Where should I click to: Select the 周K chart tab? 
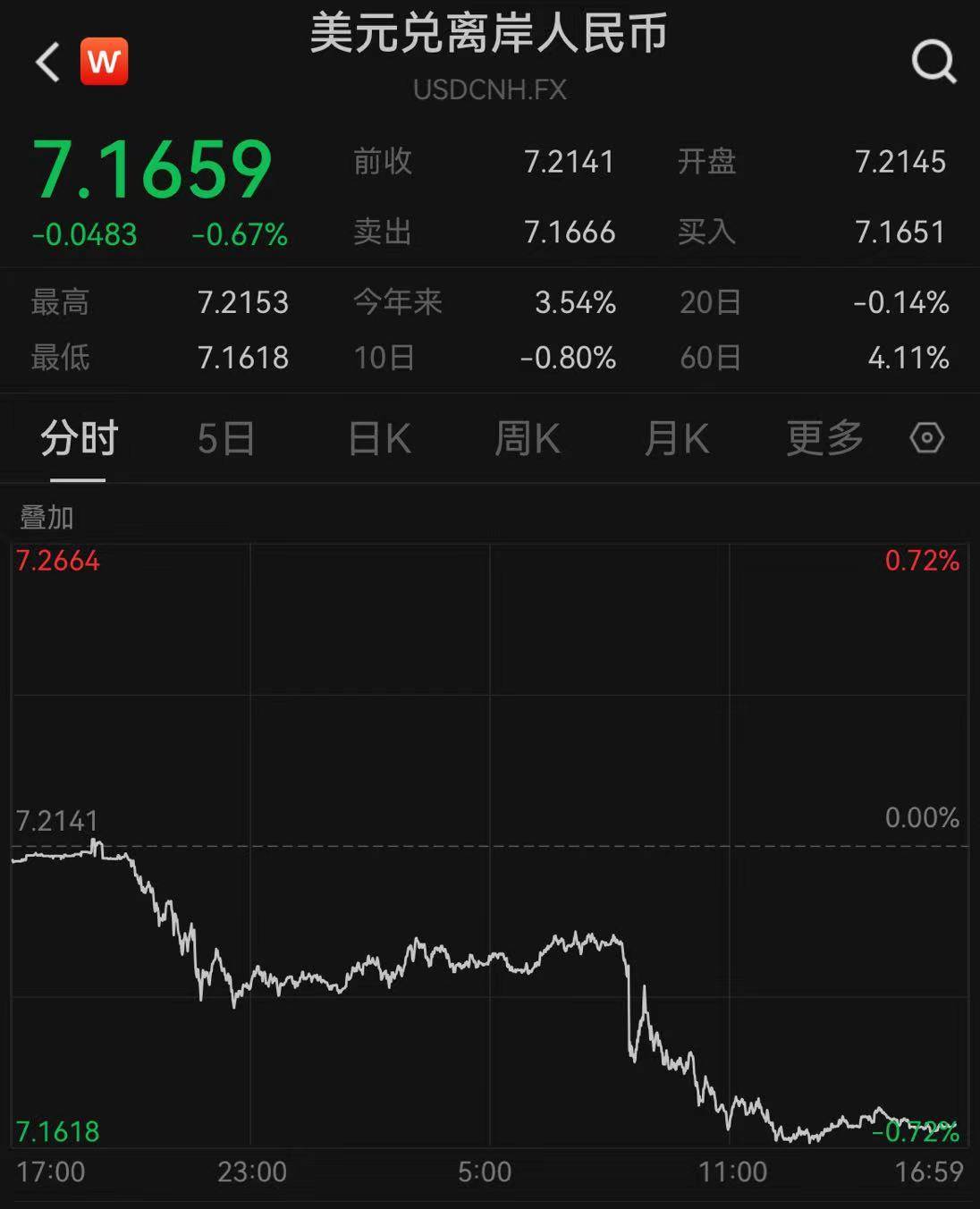point(527,439)
